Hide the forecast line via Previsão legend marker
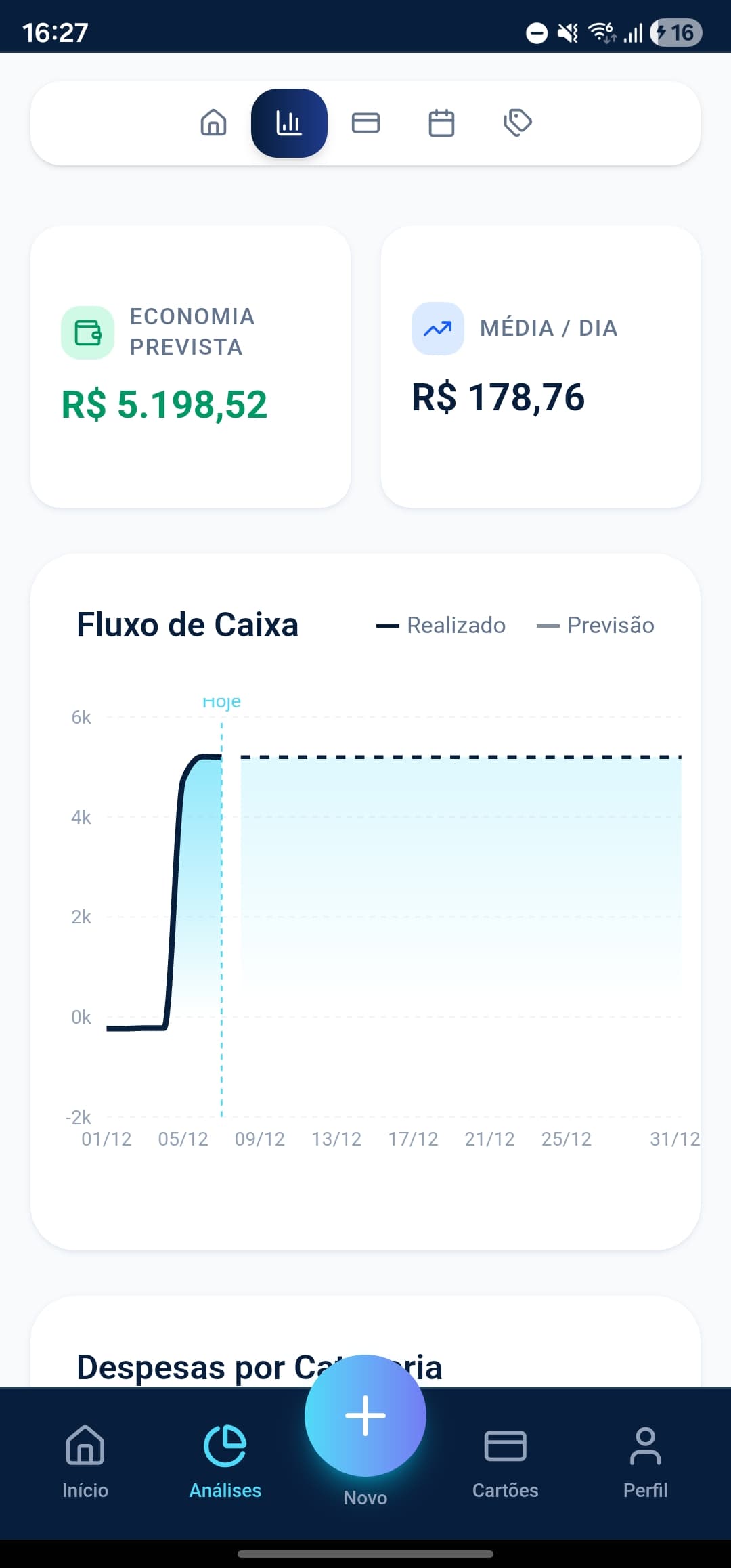Image resolution: width=731 pixels, height=1568 pixels. (x=550, y=625)
